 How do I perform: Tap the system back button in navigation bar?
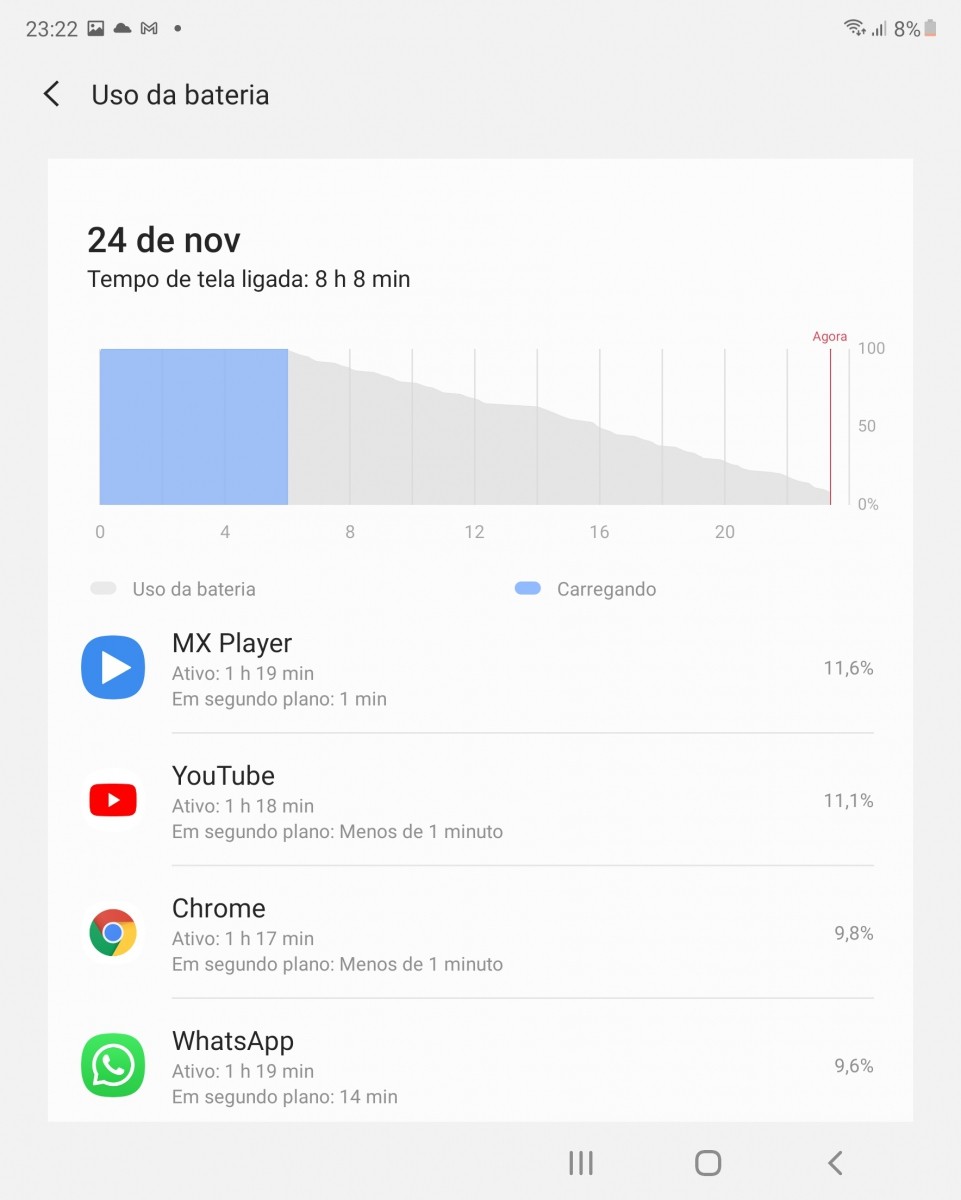pos(836,1162)
